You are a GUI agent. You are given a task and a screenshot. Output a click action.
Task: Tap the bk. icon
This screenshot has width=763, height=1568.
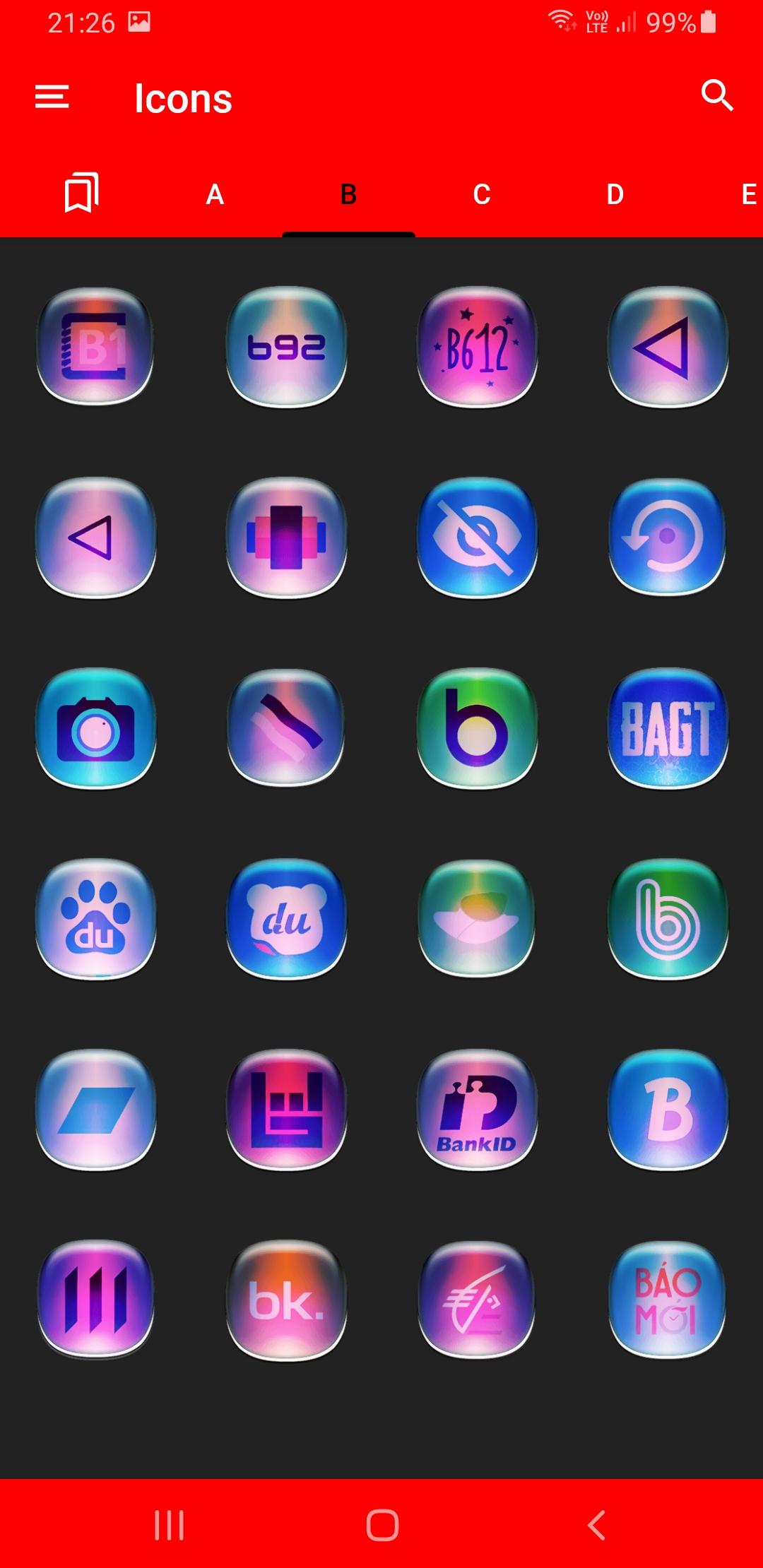pyautogui.click(x=287, y=1300)
